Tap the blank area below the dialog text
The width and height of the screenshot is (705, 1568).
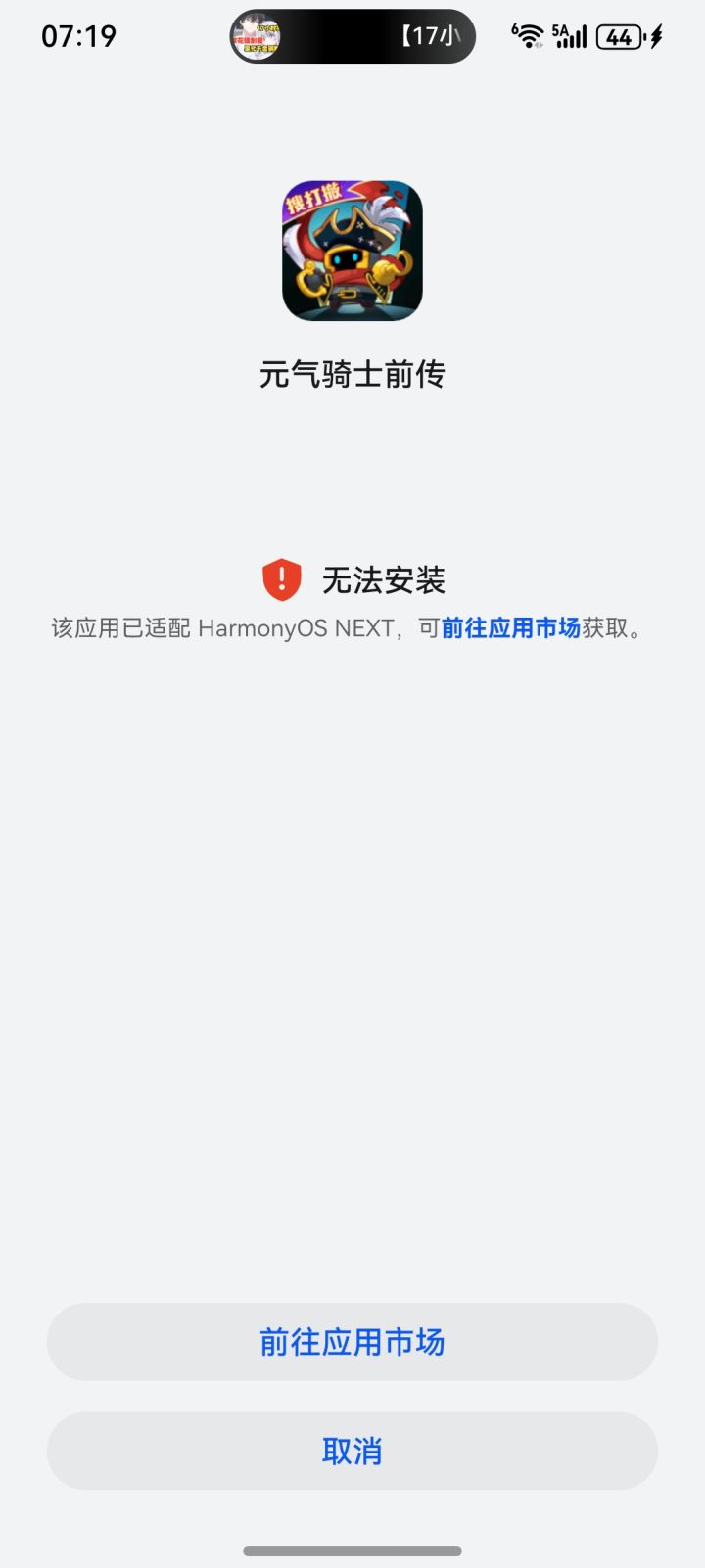pyautogui.click(x=352, y=930)
